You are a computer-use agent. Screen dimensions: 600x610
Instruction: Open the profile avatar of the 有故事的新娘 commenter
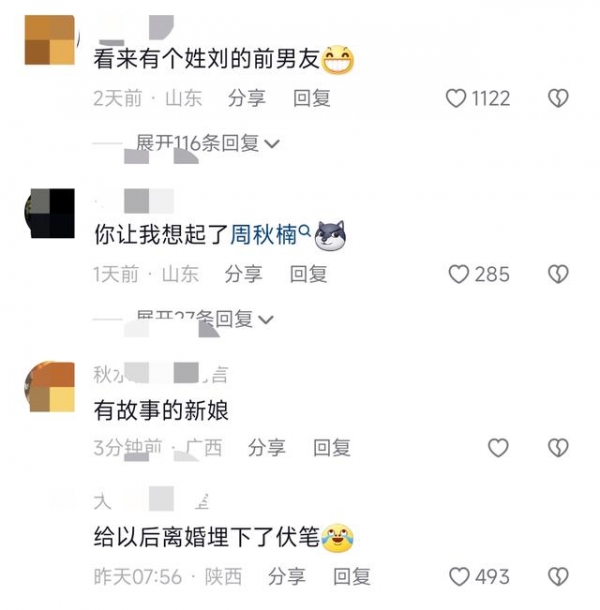tap(50, 388)
